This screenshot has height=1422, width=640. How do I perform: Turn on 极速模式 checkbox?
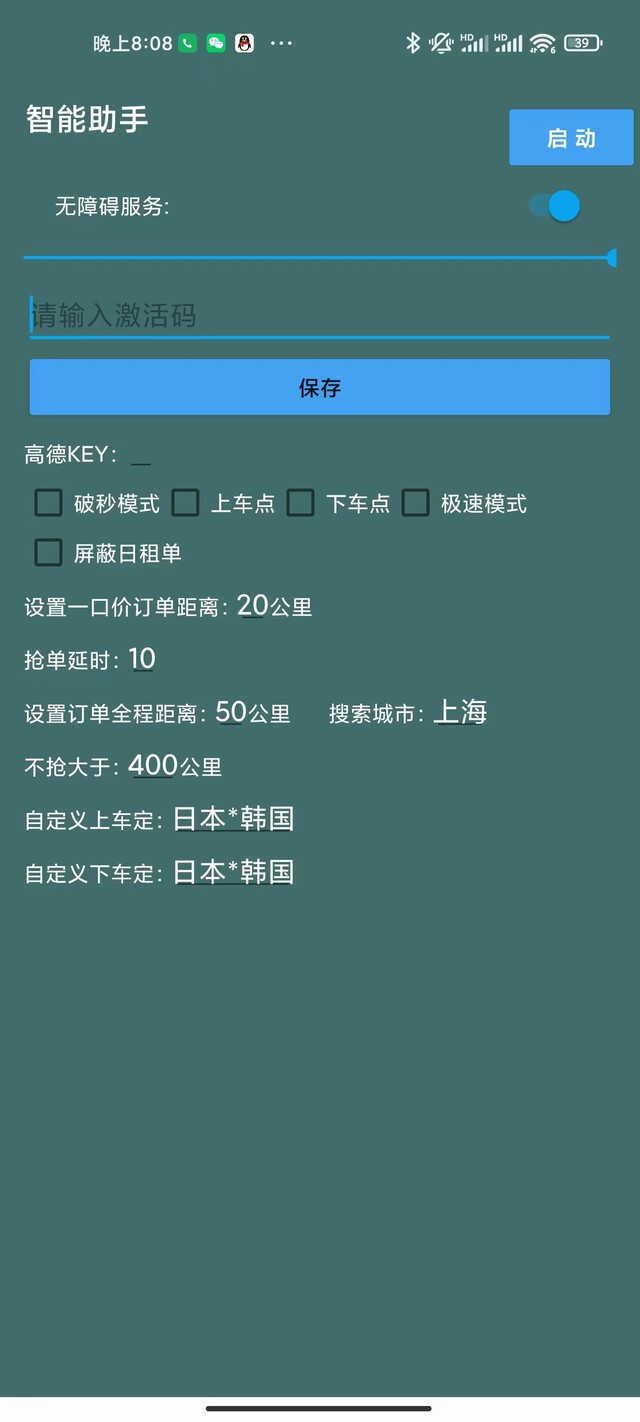coord(416,503)
